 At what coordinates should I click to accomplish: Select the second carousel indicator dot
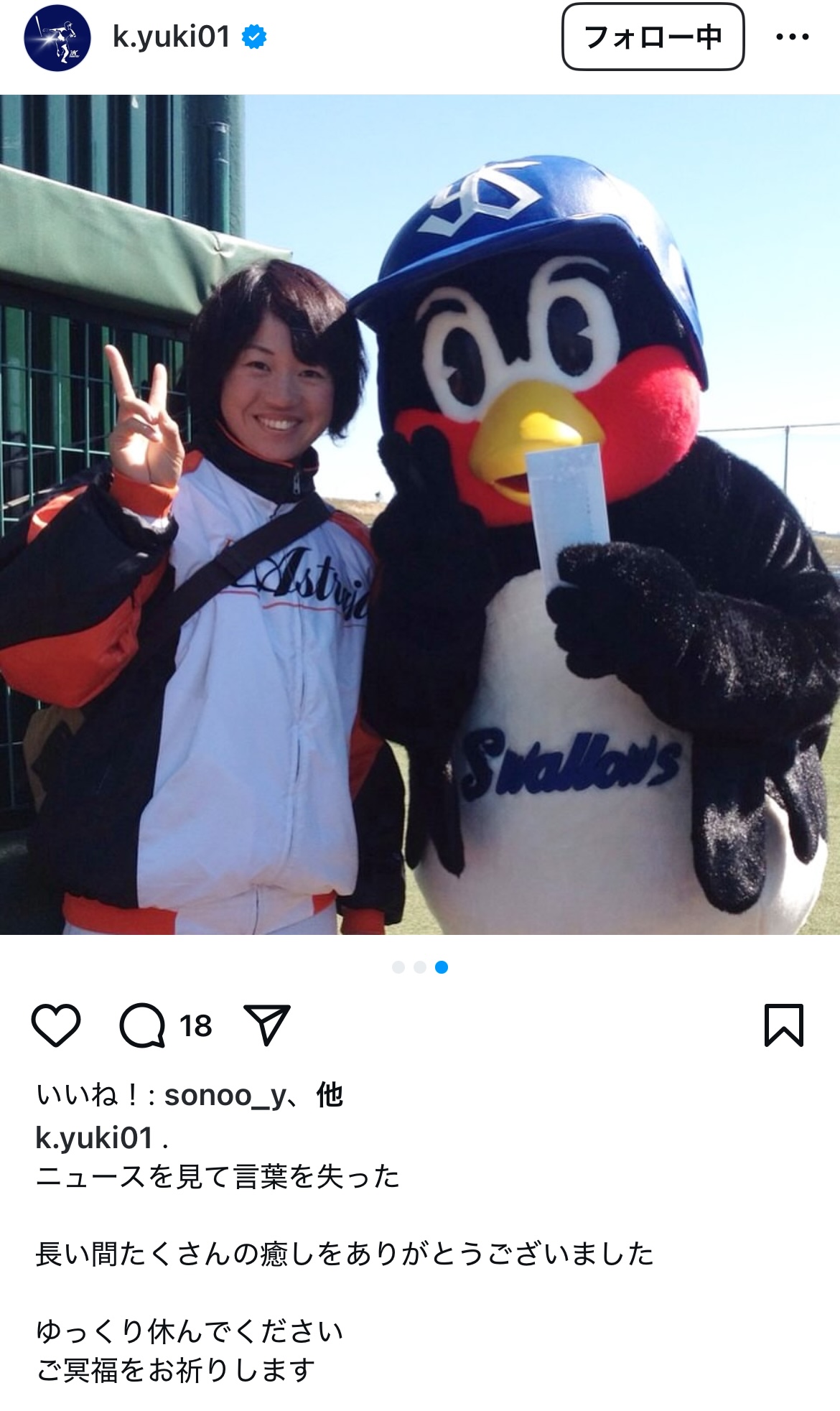(x=420, y=966)
